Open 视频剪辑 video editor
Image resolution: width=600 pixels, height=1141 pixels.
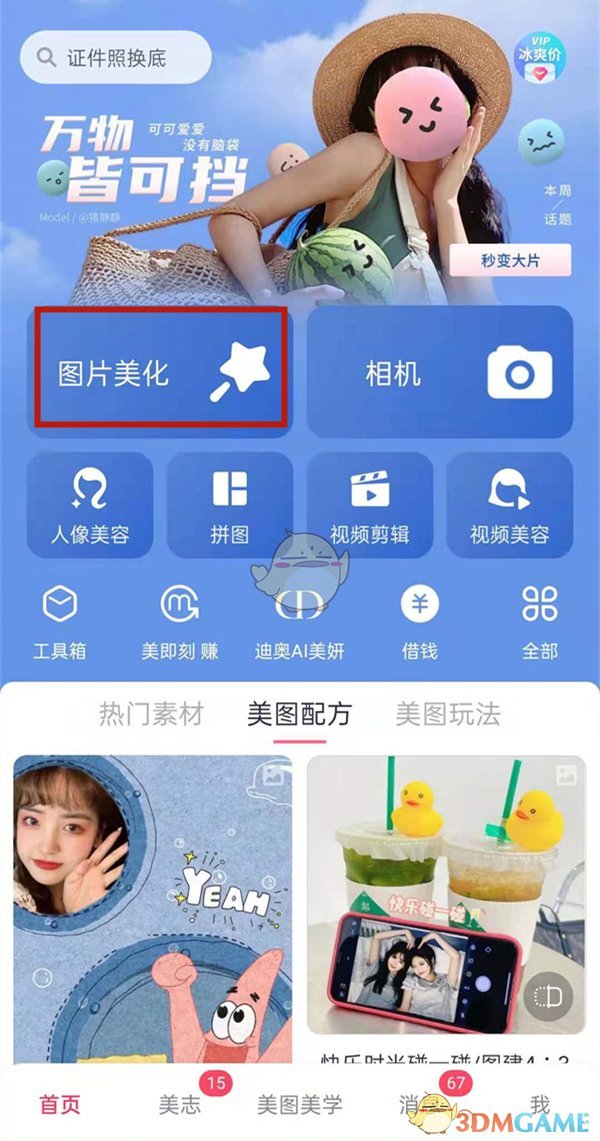point(370,506)
